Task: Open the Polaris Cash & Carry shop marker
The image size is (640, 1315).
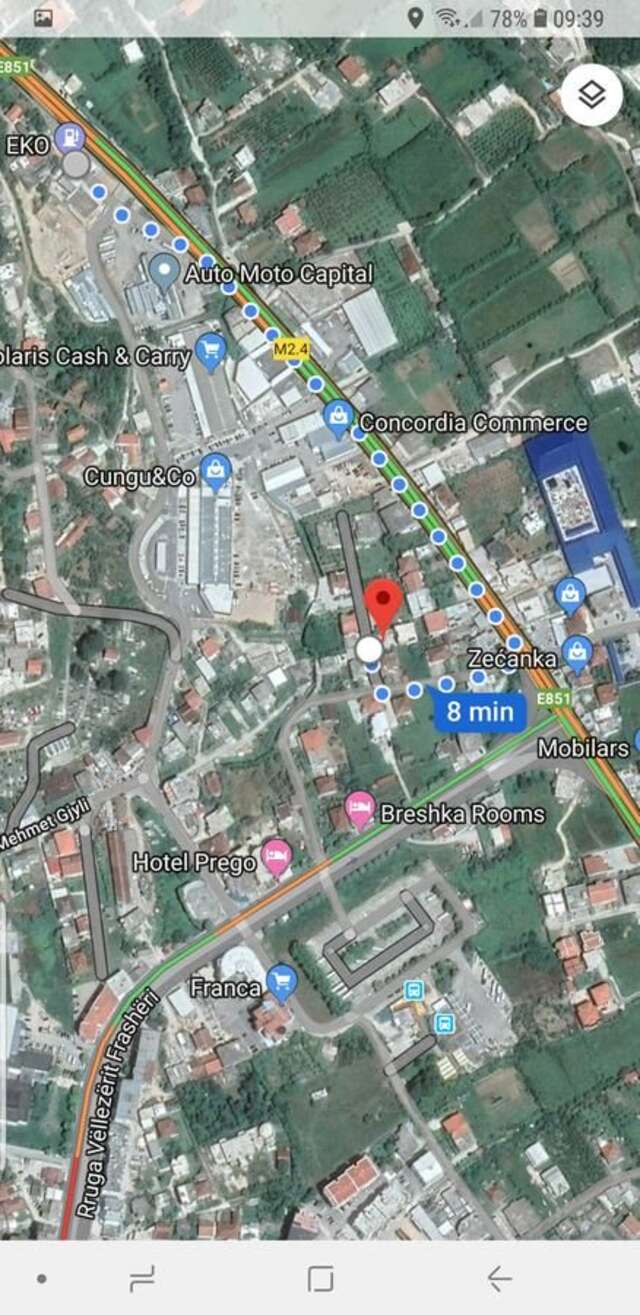Action: coord(210,350)
